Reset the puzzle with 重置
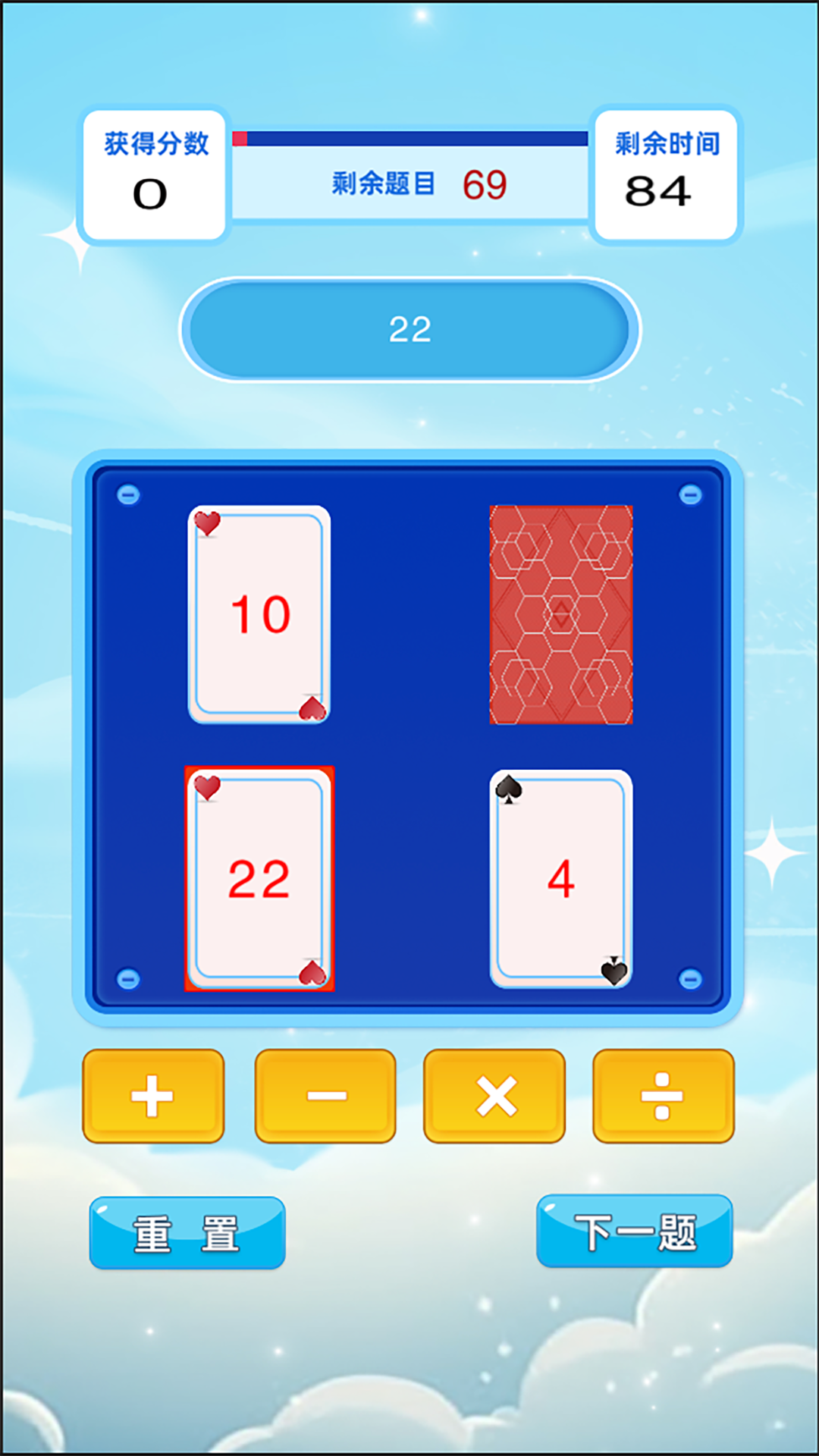819x1456 pixels. [187, 1232]
